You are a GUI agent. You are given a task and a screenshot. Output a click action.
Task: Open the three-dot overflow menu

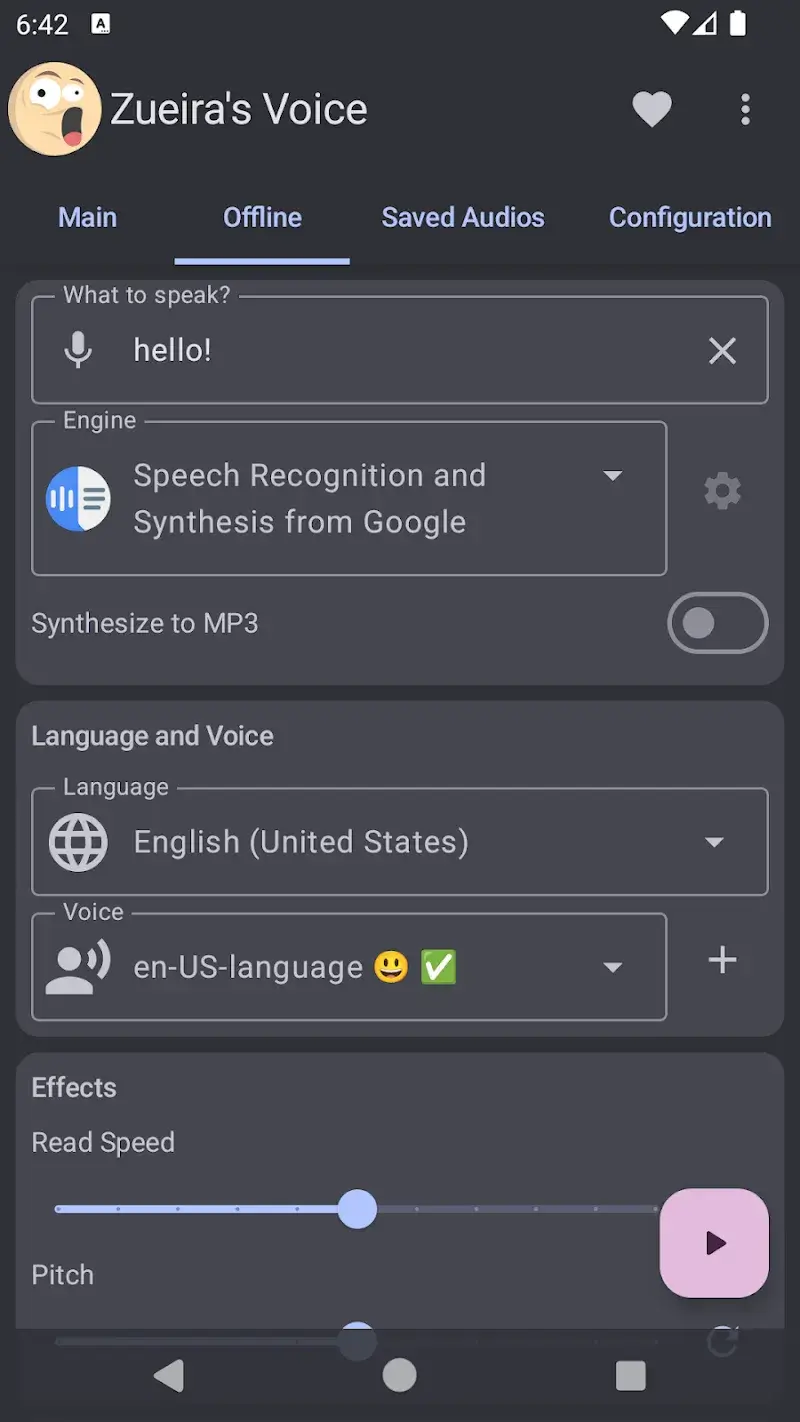(745, 109)
